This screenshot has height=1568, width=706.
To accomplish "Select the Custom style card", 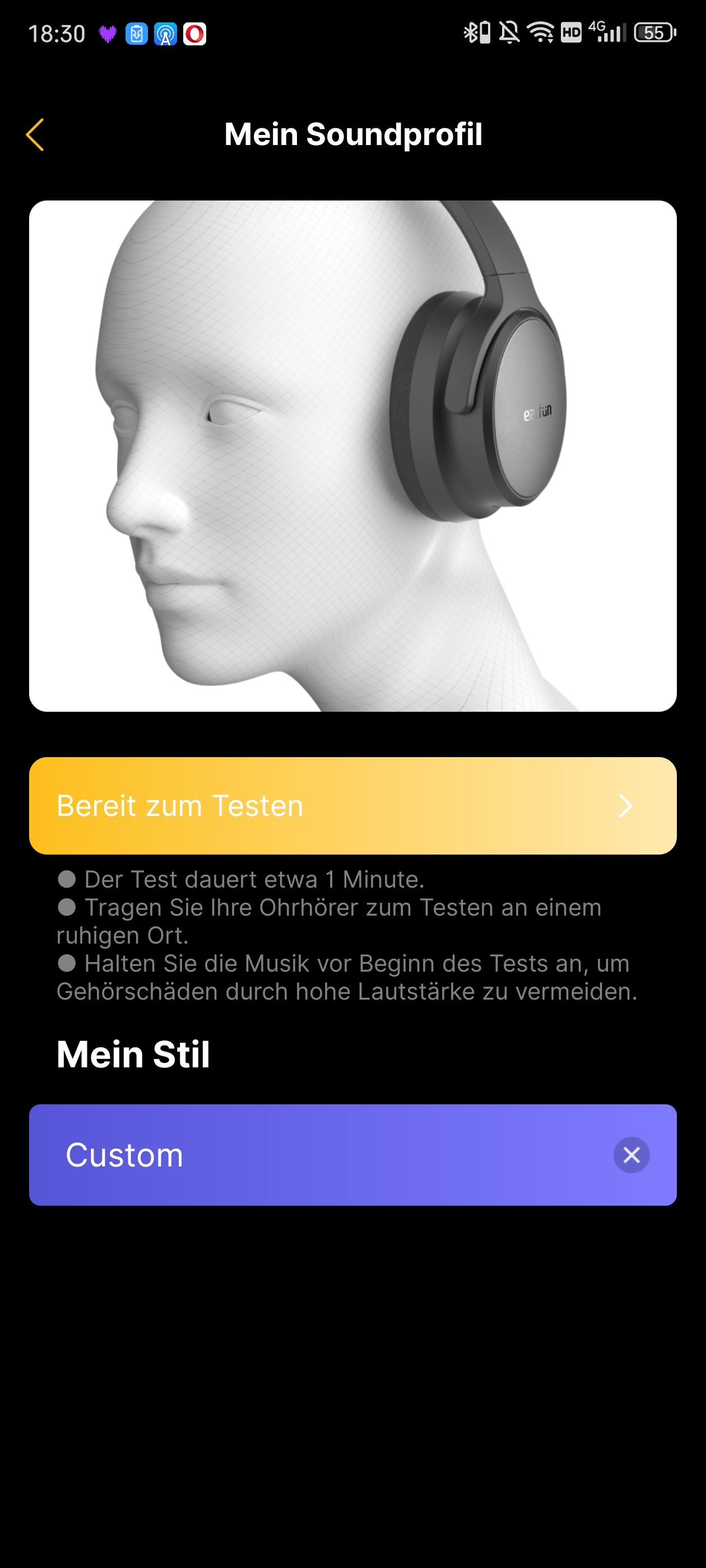I will point(352,1155).
